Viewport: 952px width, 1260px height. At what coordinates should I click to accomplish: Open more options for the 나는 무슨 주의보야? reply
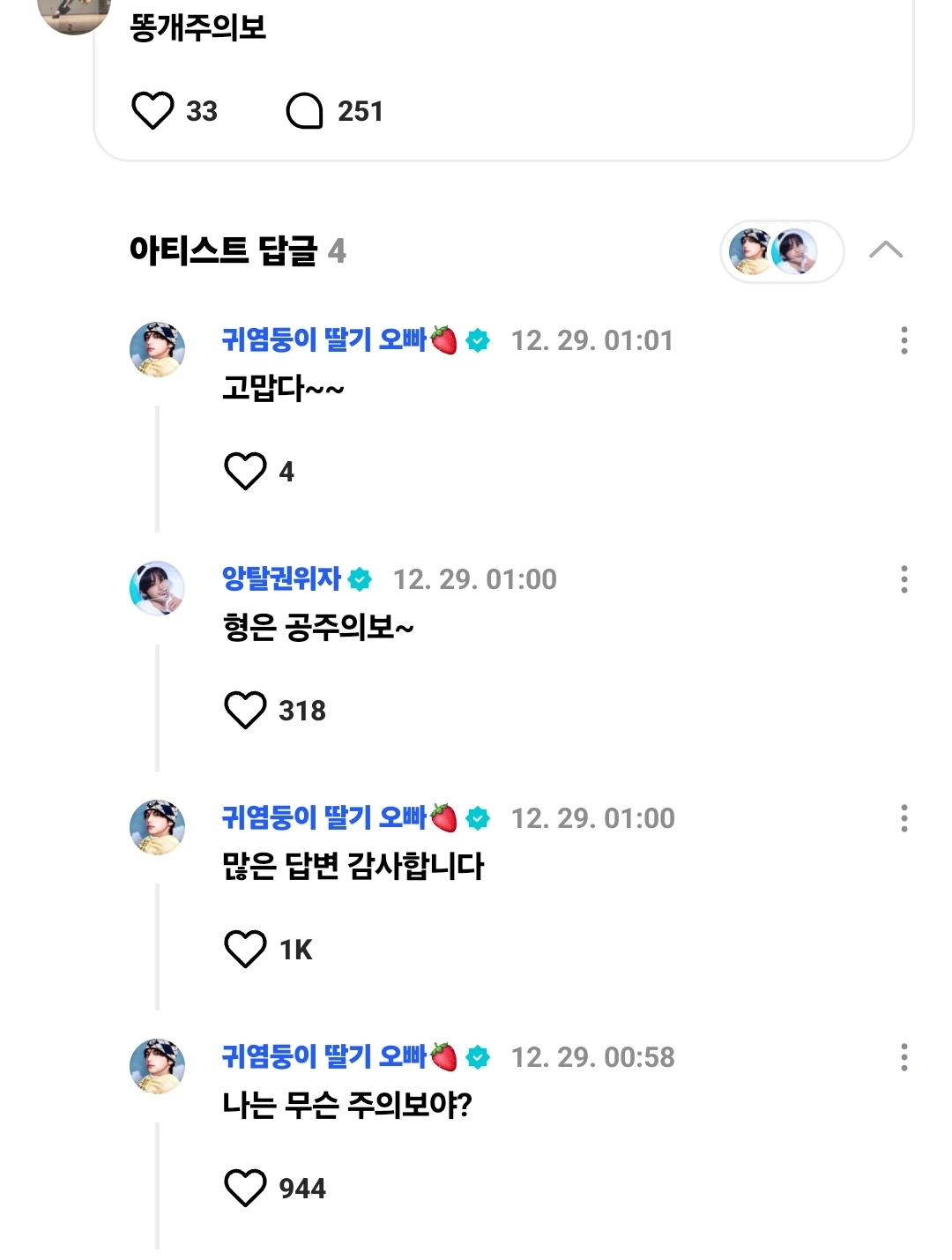[904, 1057]
